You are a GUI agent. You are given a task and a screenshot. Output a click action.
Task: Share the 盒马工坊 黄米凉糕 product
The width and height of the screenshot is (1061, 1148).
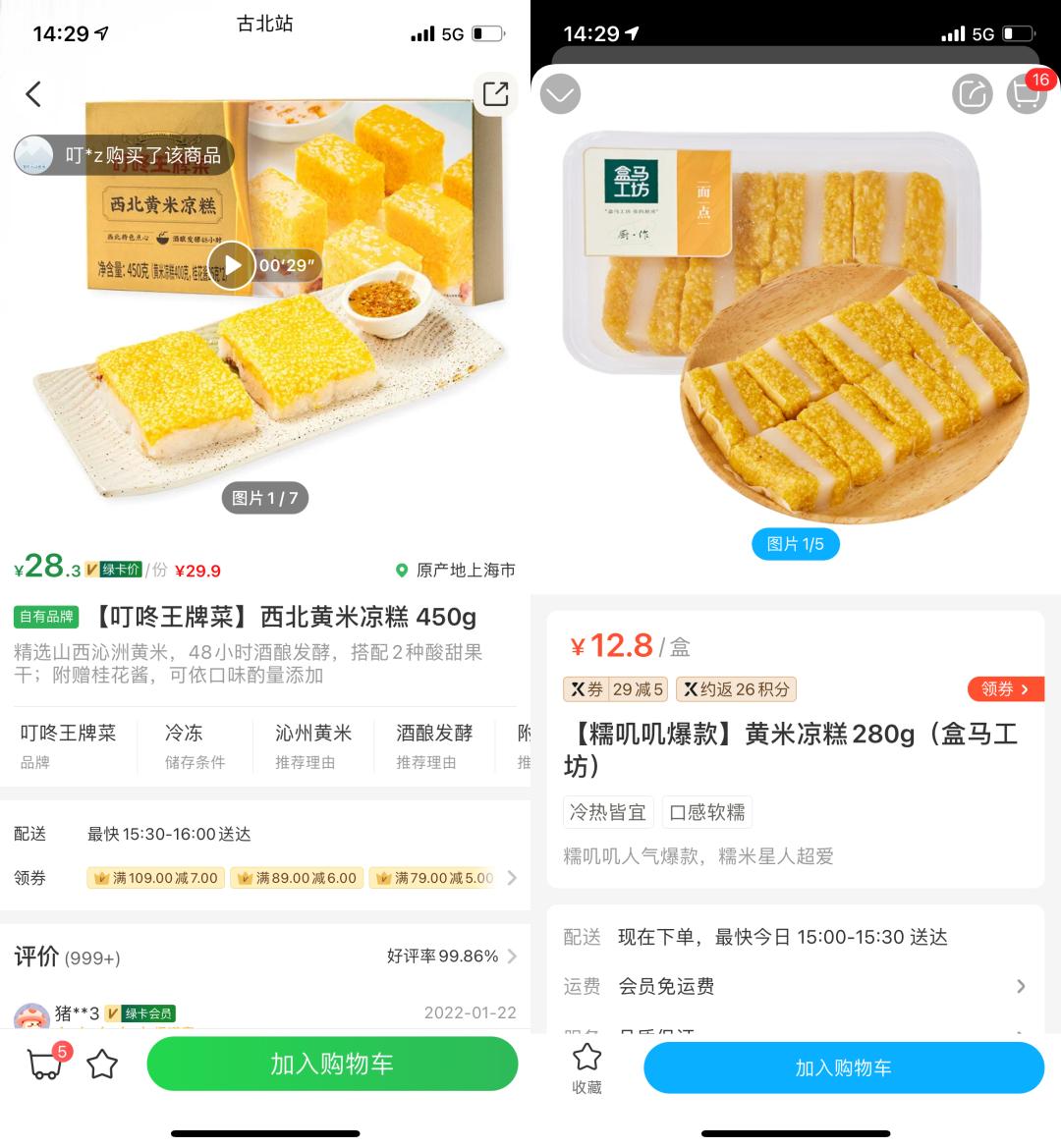tap(972, 94)
